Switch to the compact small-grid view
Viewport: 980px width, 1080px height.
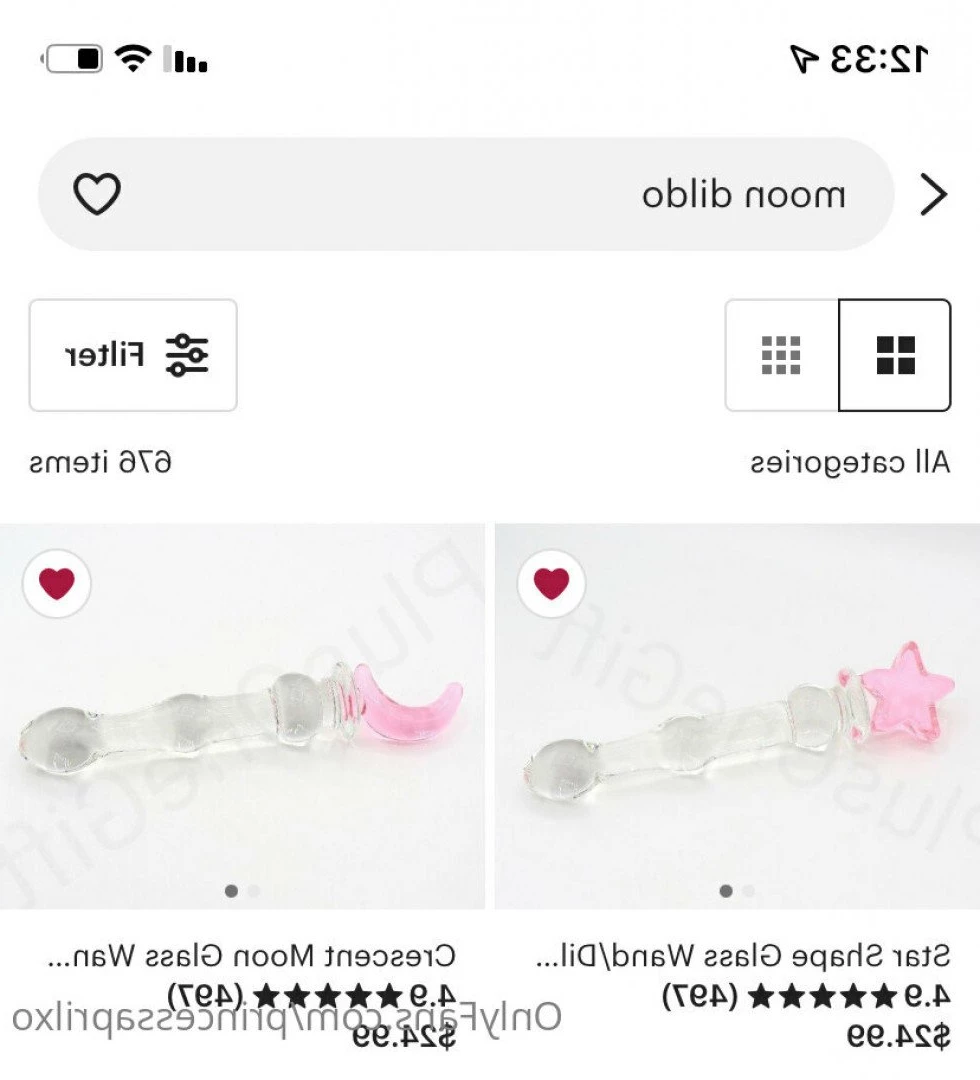tap(781, 355)
